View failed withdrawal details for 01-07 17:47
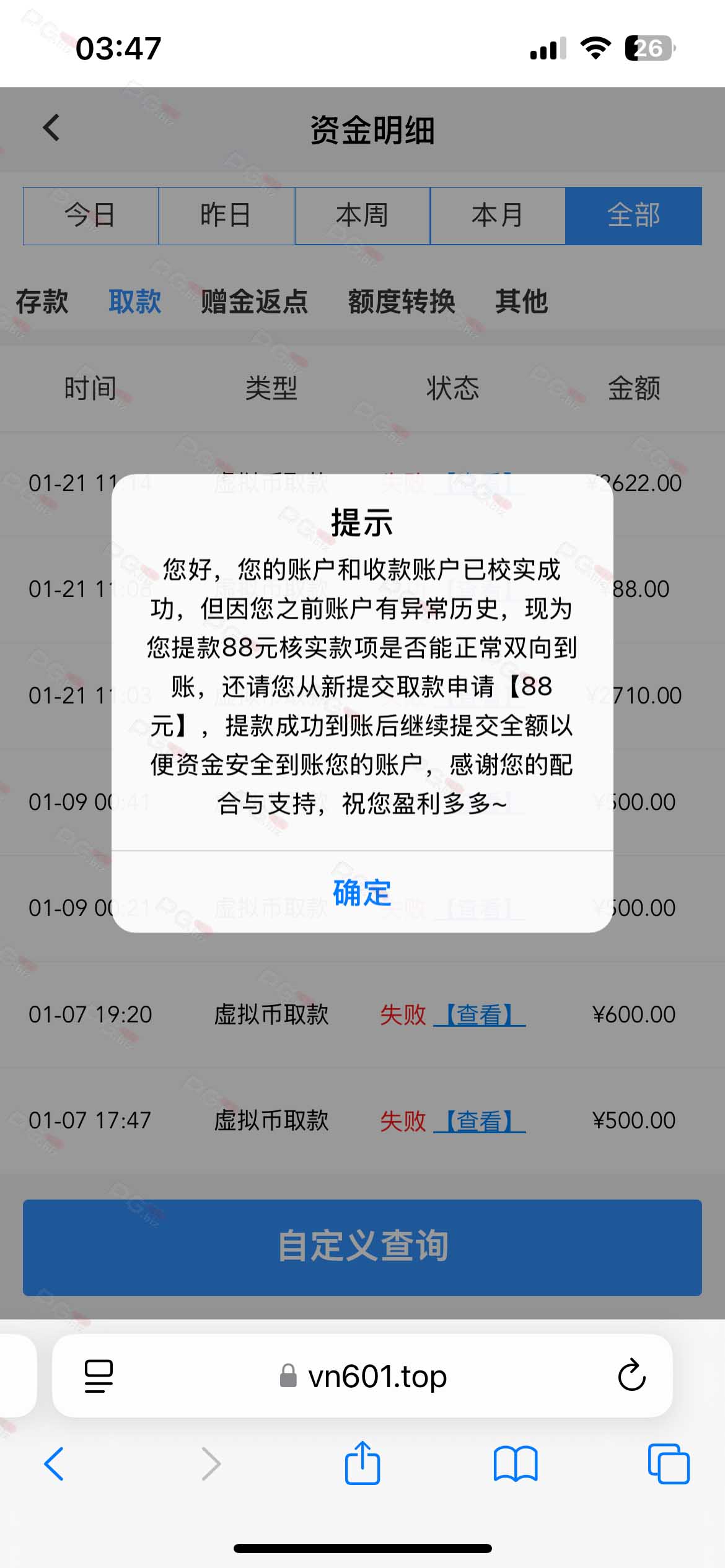The width and height of the screenshot is (725, 1568). pyautogui.click(x=480, y=1120)
